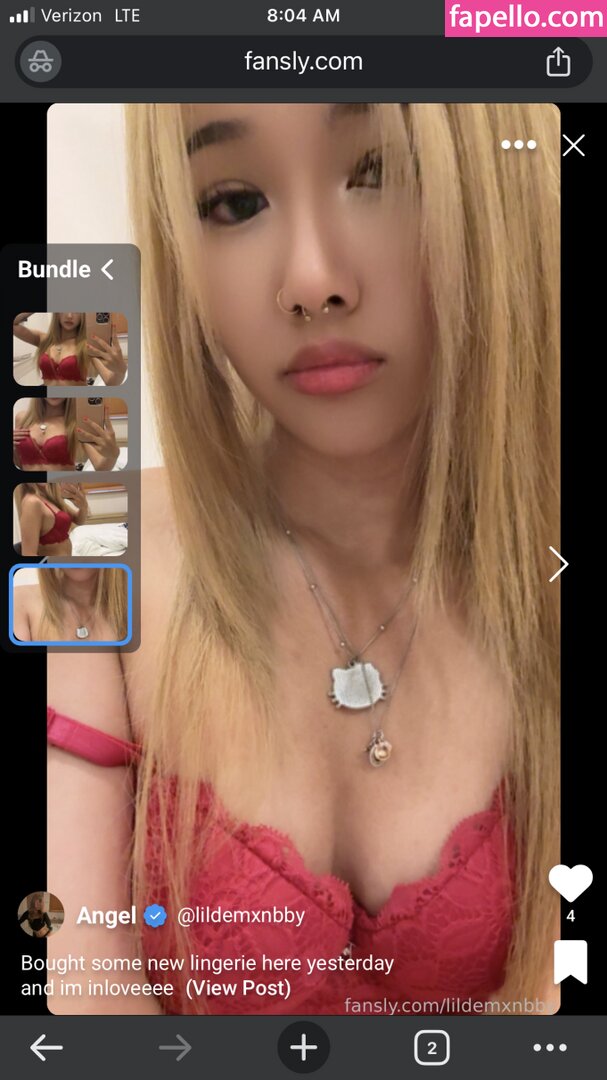Tap the private browsing icon in address bar
This screenshot has height=1080, width=607.
[x=41, y=62]
